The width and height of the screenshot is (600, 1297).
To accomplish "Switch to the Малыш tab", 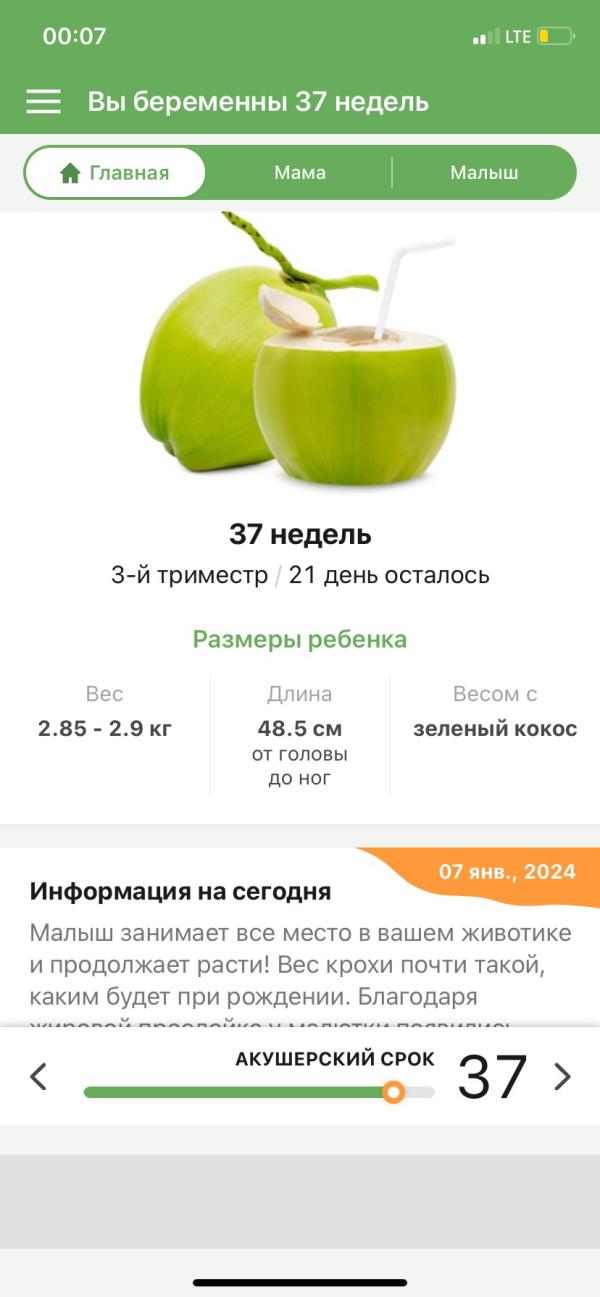I will point(484,173).
